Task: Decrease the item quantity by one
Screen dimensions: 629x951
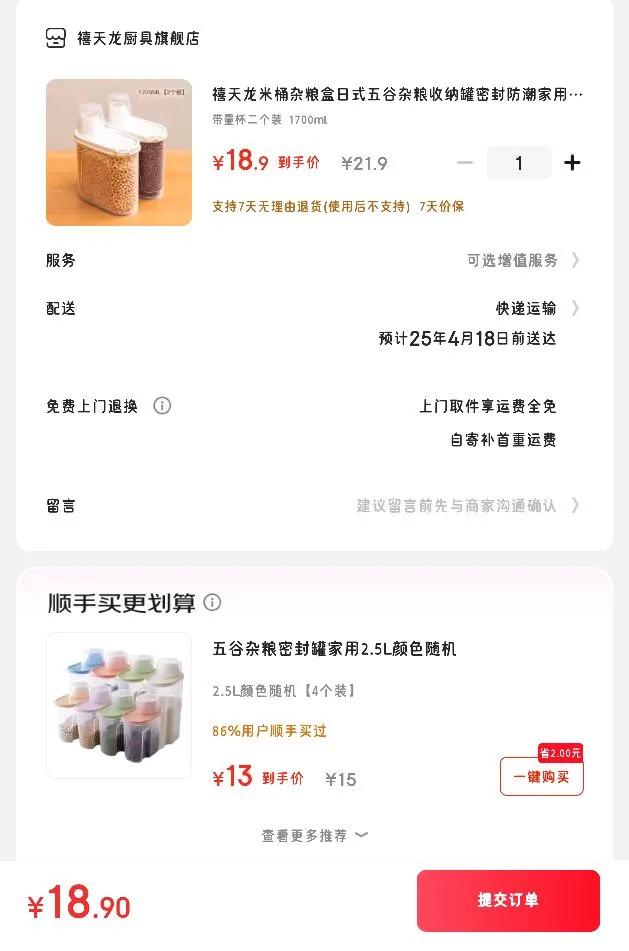Action: tap(465, 163)
